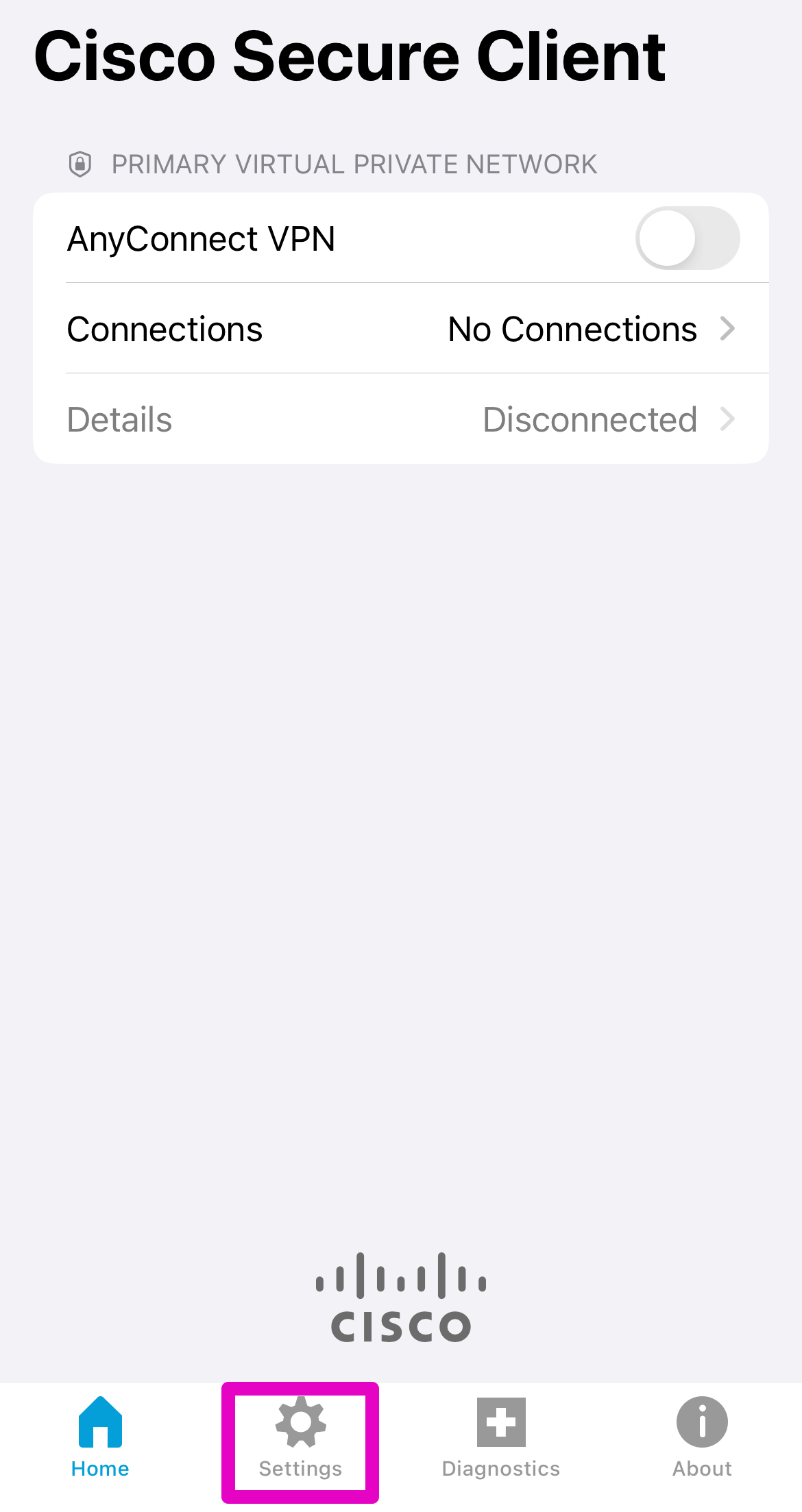This screenshot has height=1512, width=802.
Task: Click the shield lock icon near PRIMARY VIRTUAL PRIVATE NETWORK
Action: (81, 163)
